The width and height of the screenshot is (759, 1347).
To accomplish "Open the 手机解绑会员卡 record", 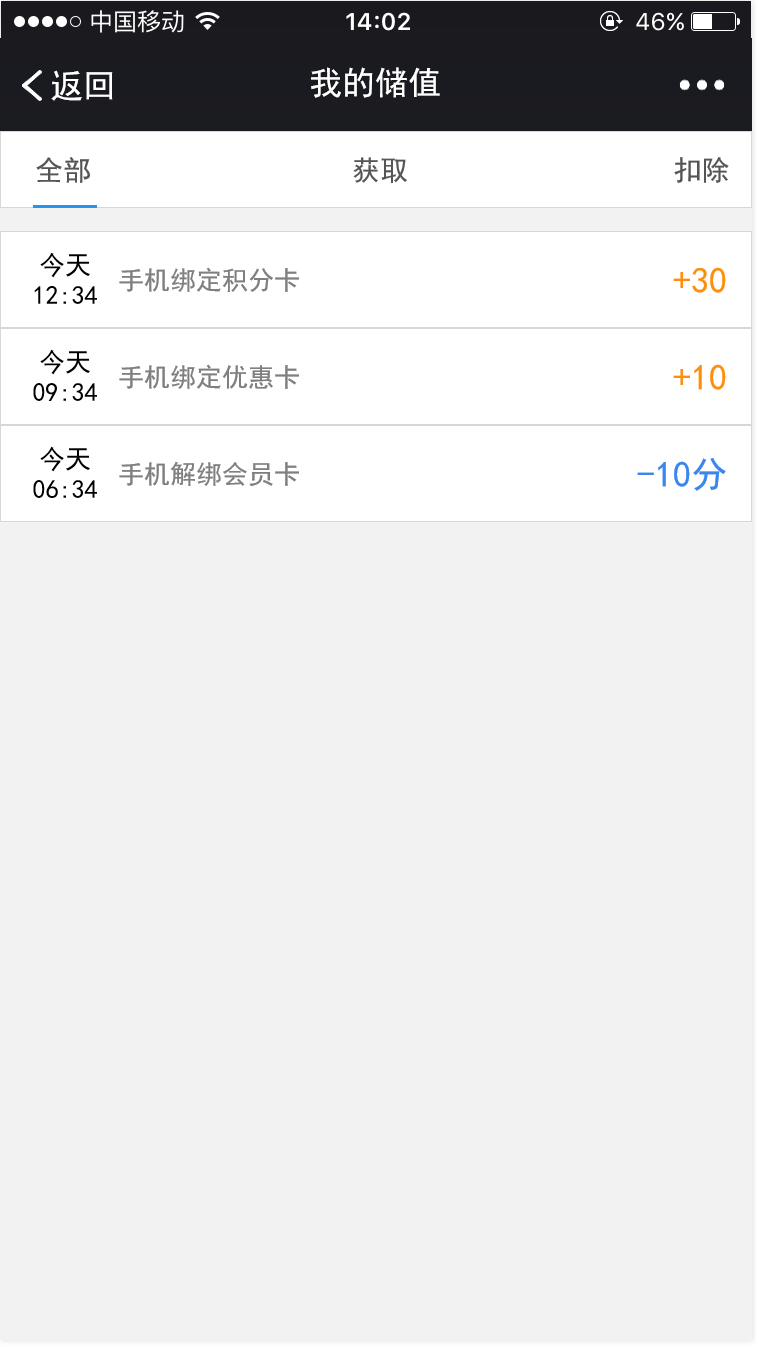I will [376, 474].
